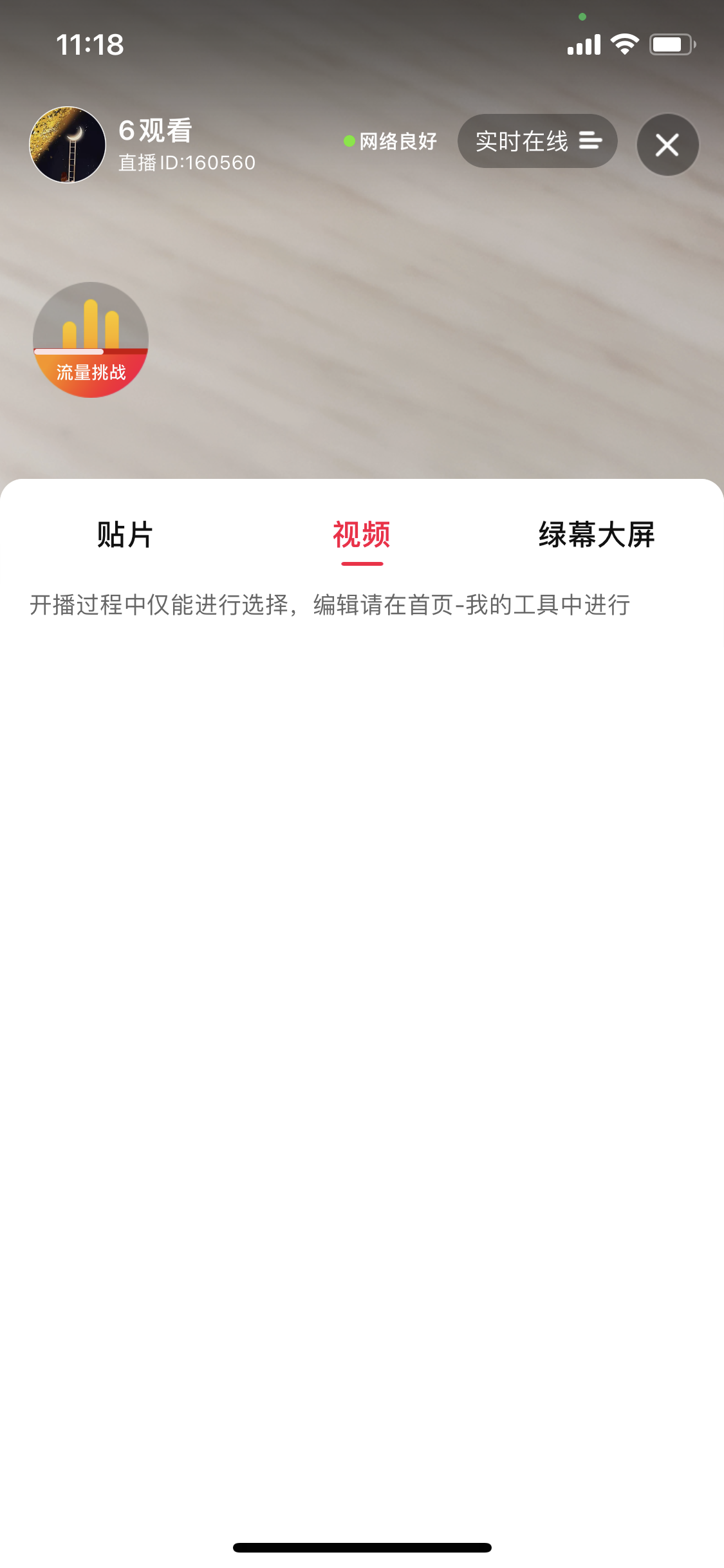The image size is (724, 1568).
Task: Select the 视频 tab
Action: [362, 535]
